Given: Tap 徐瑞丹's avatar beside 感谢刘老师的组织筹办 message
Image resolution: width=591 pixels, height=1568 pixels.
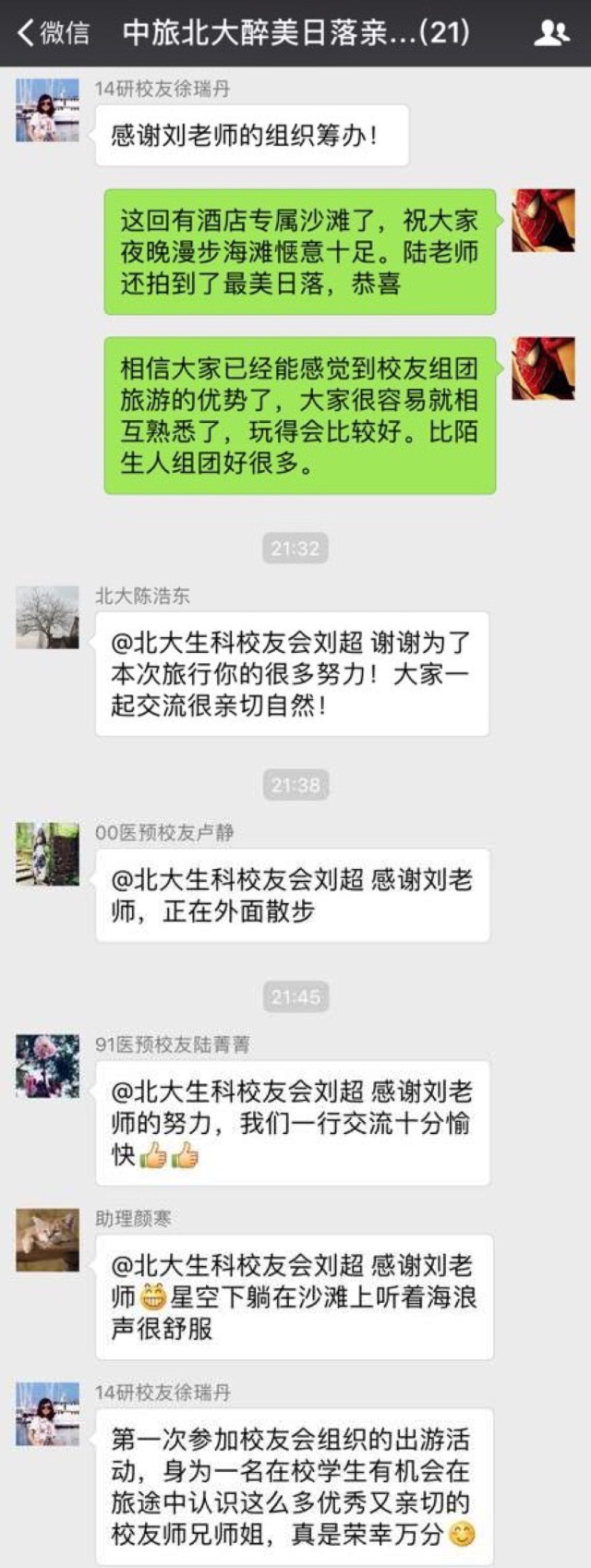Looking at the screenshot, I should pos(47,111).
